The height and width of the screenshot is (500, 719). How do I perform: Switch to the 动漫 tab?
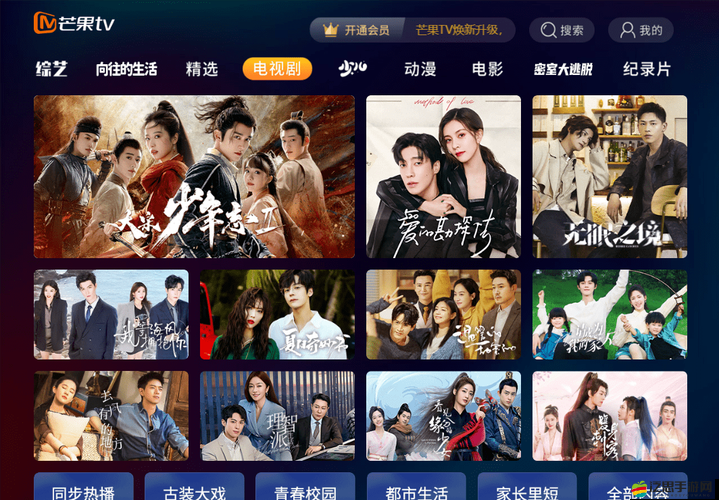[420, 69]
